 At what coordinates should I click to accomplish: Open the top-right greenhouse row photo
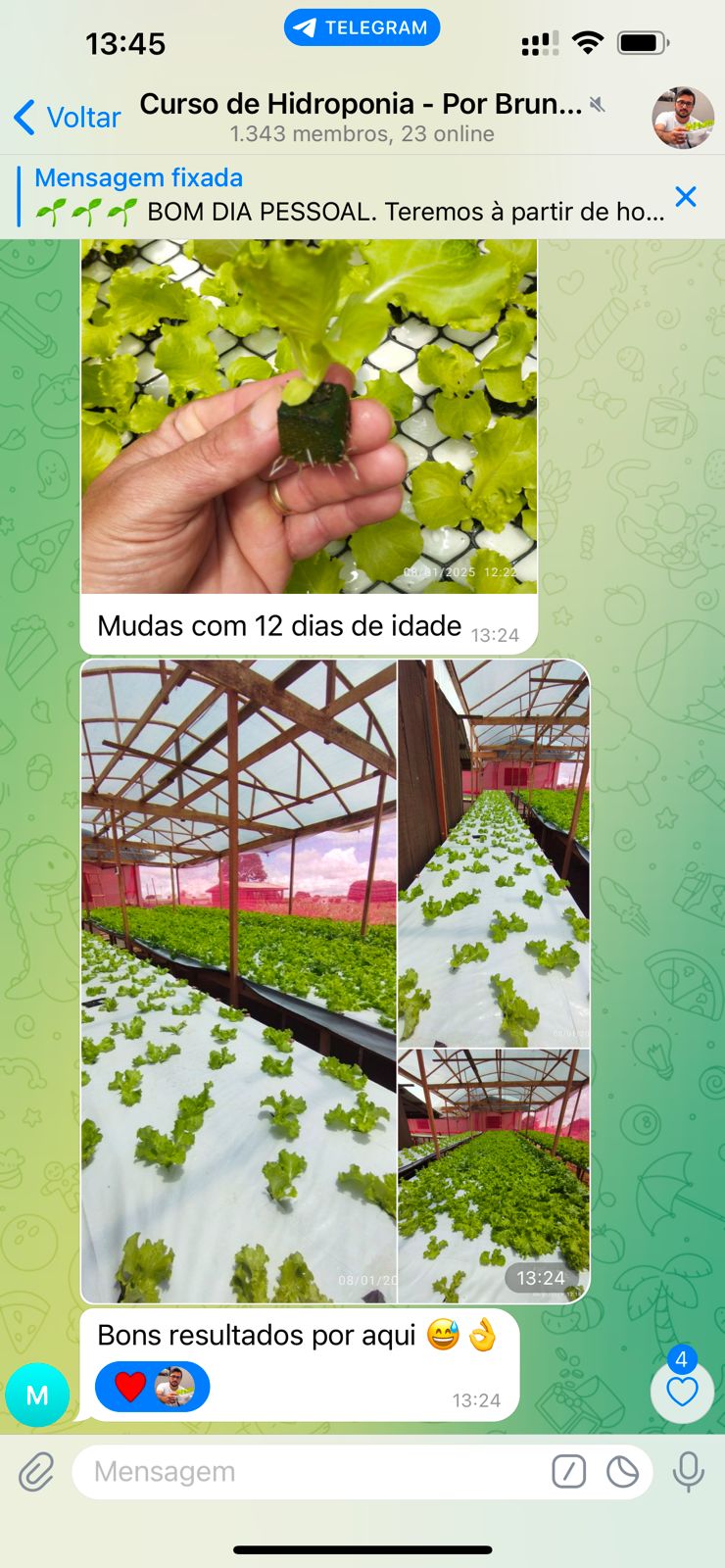[494, 853]
